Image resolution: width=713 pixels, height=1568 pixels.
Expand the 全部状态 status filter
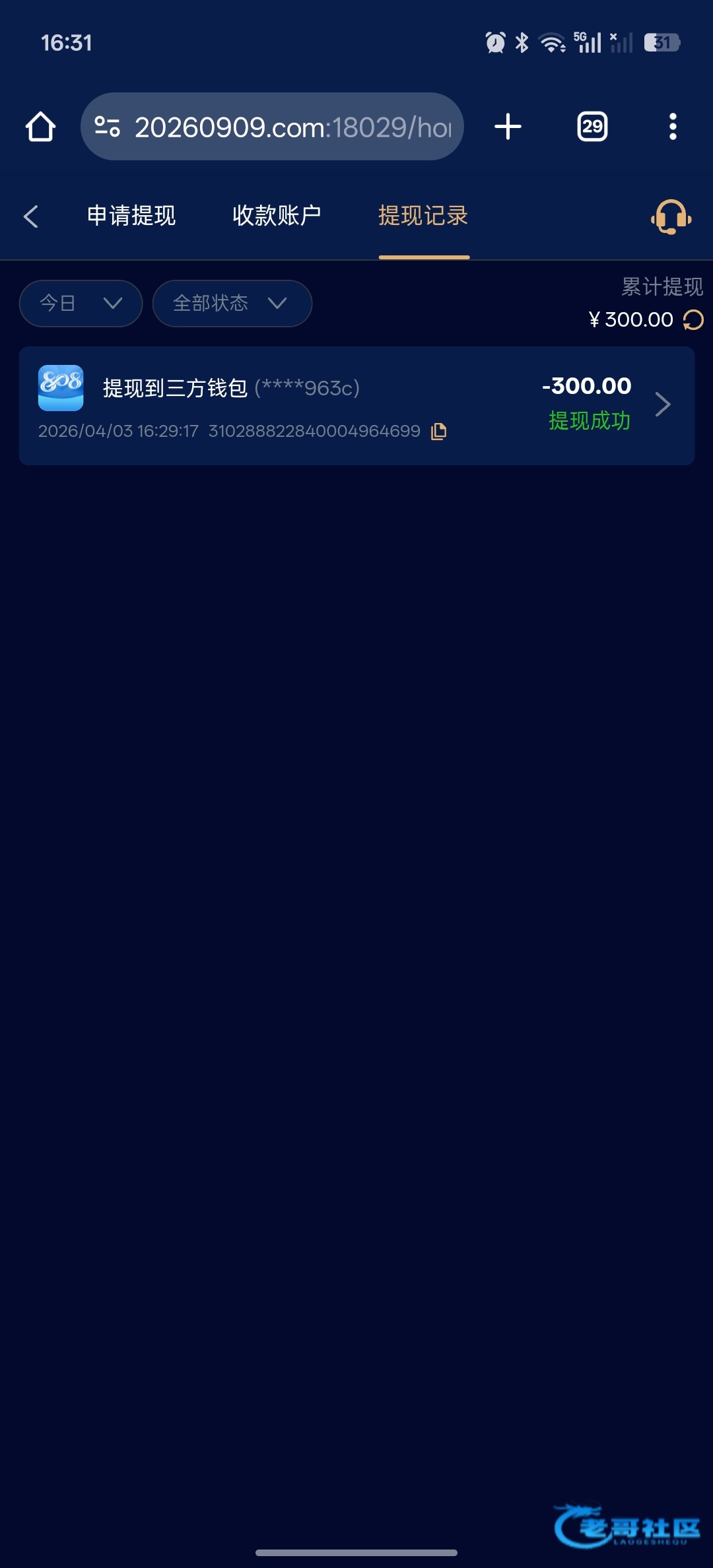pyautogui.click(x=232, y=304)
